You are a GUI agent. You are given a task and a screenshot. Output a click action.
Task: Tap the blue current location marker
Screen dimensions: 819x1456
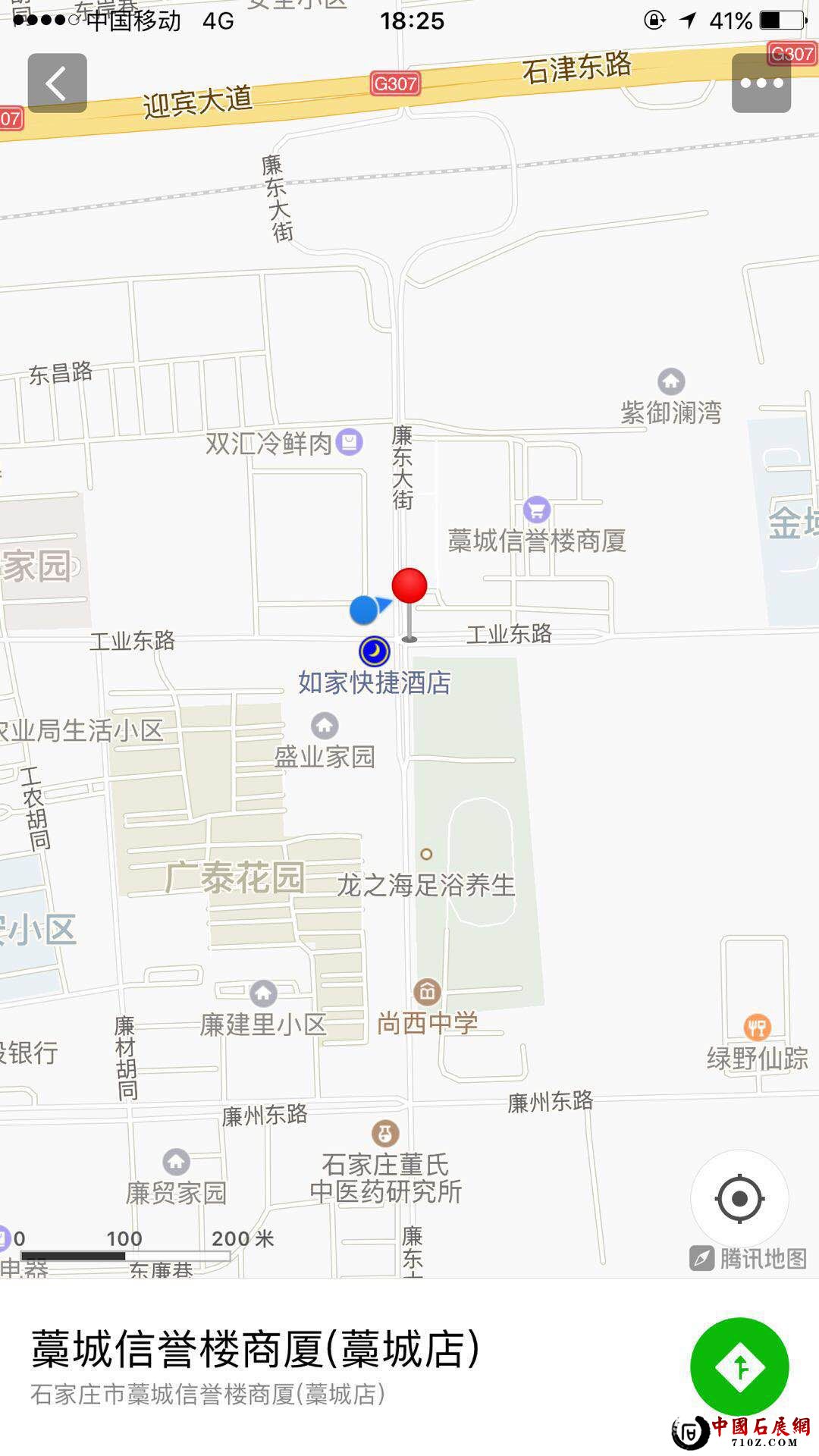(363, 609)
